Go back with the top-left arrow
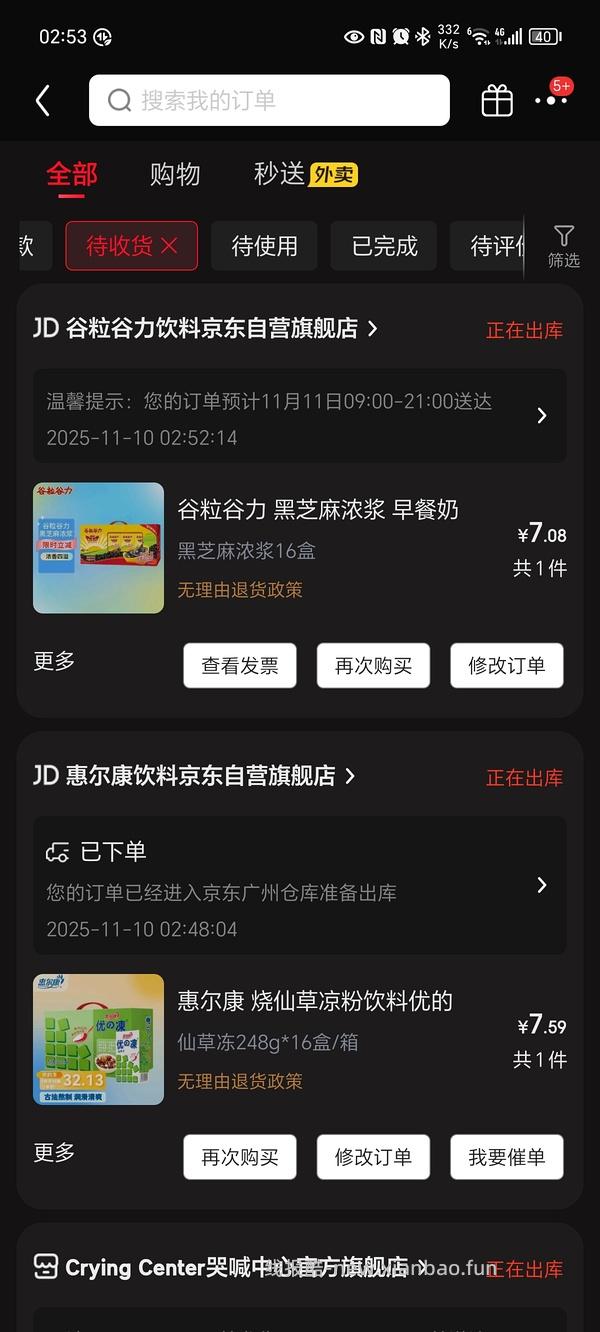 43,100
